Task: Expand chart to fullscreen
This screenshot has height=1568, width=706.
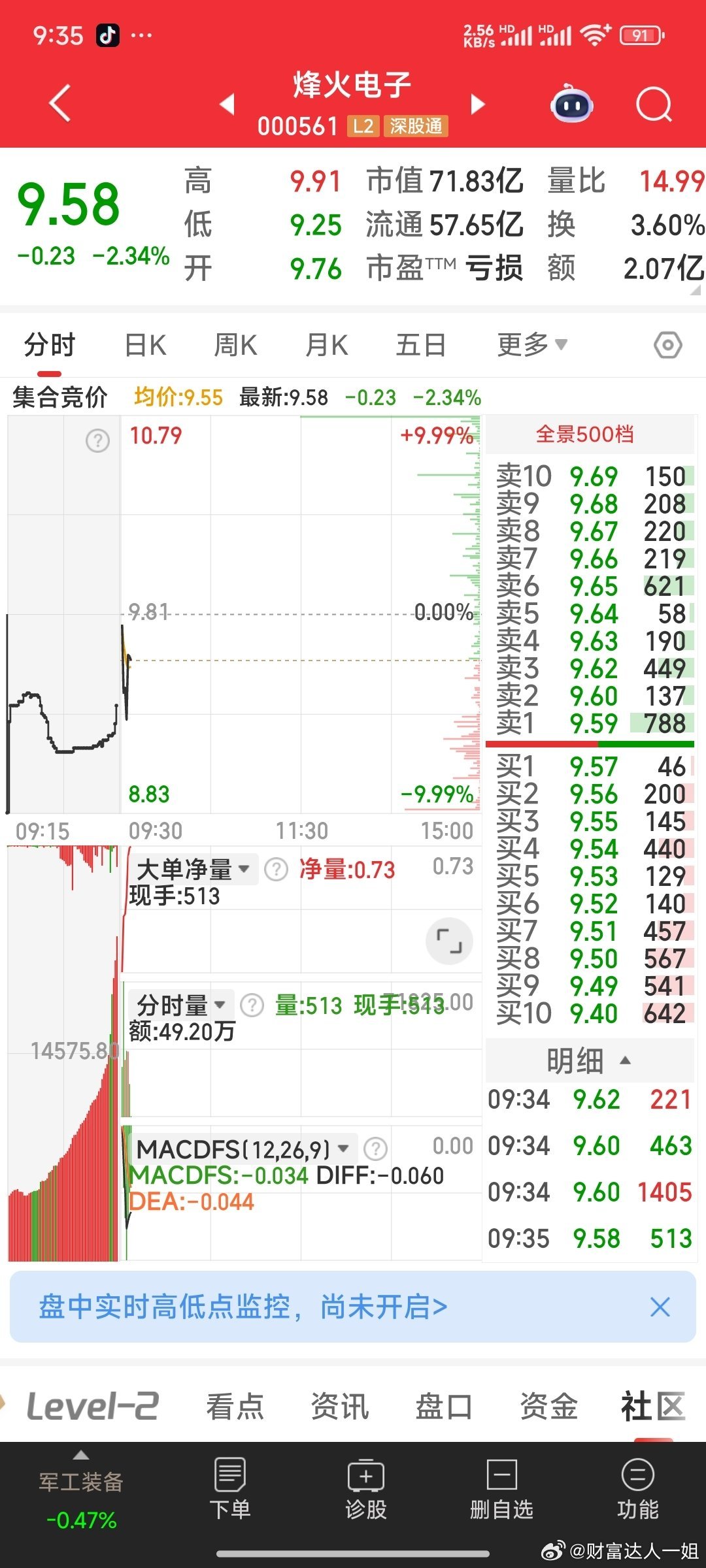Action: point(449,941)
